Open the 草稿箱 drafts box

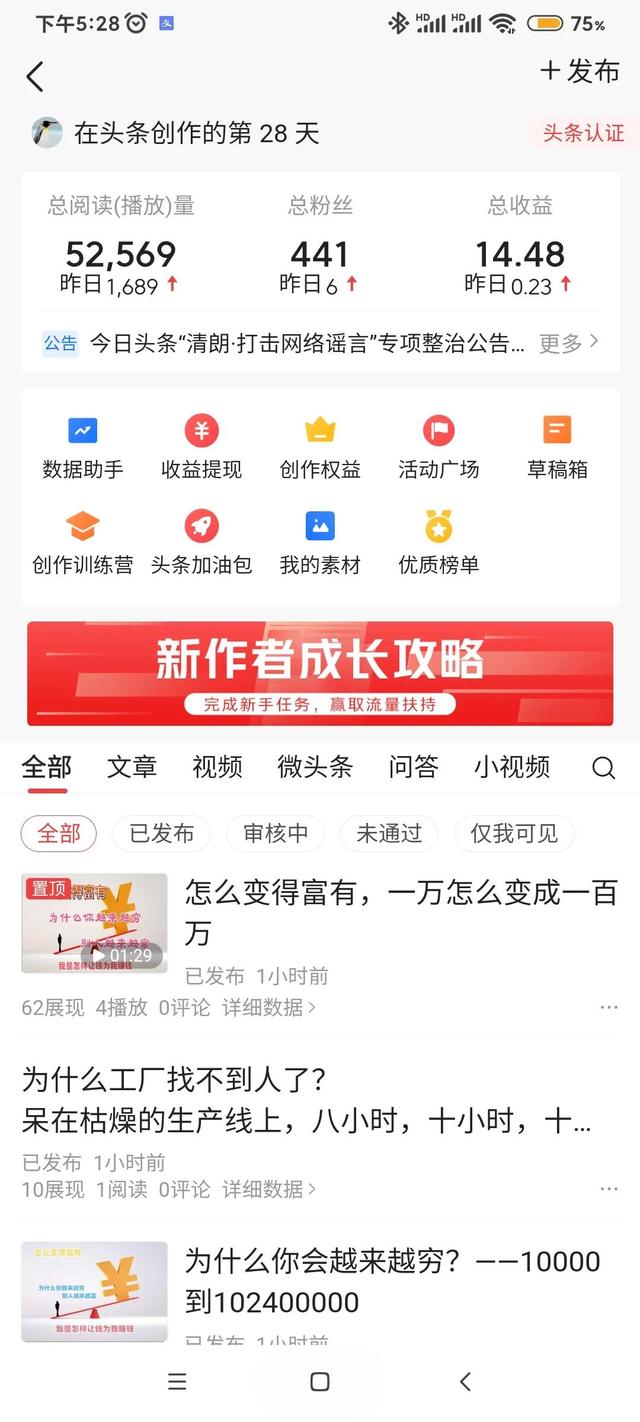coord(557,448)
